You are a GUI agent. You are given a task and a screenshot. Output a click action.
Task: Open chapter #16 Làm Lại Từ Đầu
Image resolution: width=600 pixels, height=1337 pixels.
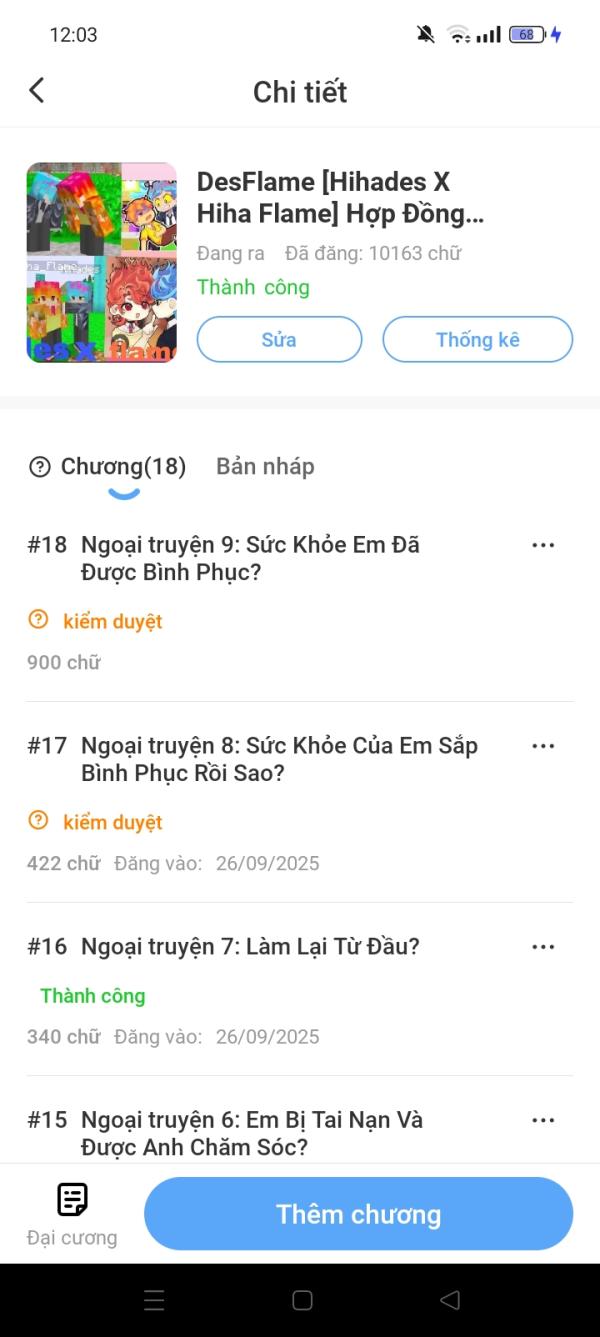click(250, 946)
